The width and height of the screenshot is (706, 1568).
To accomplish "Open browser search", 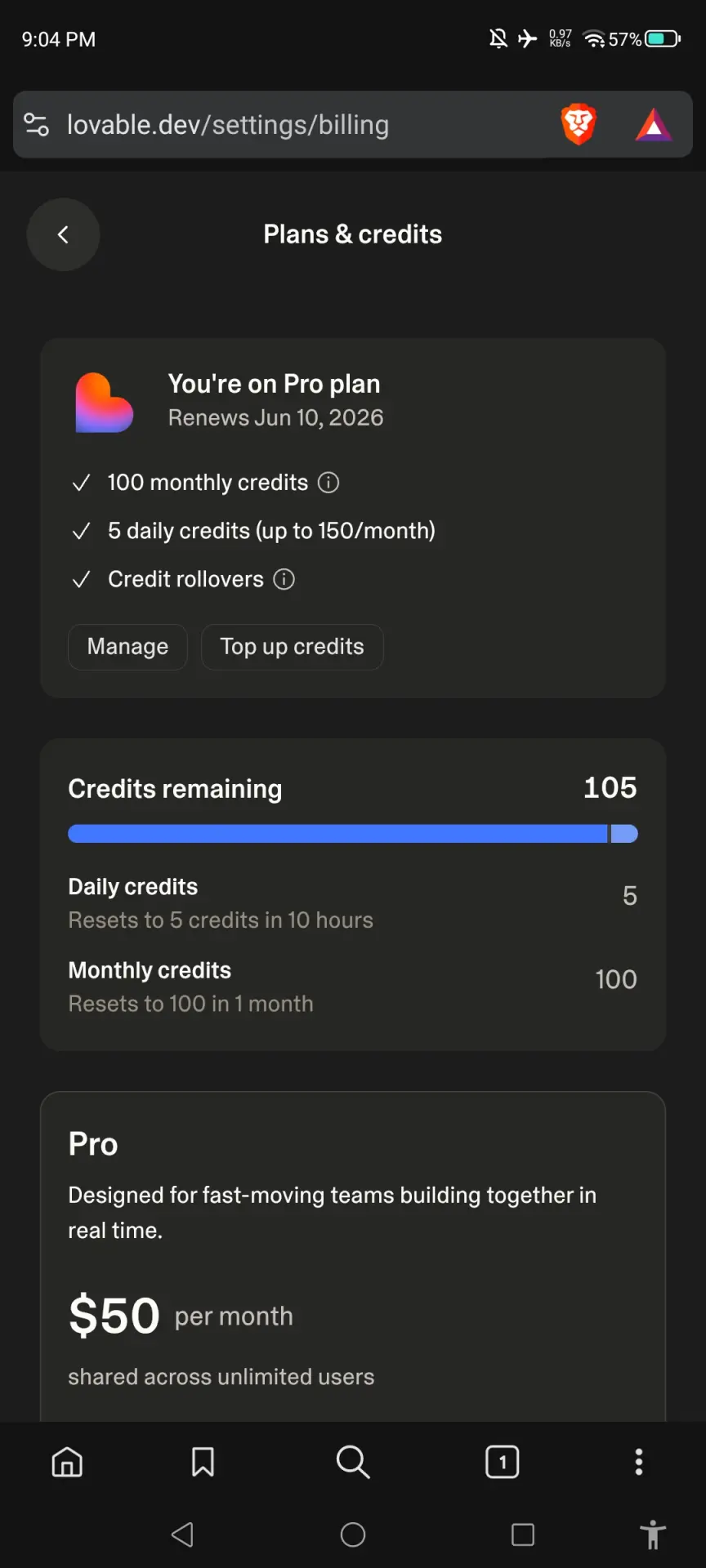I will [353, 1462].
